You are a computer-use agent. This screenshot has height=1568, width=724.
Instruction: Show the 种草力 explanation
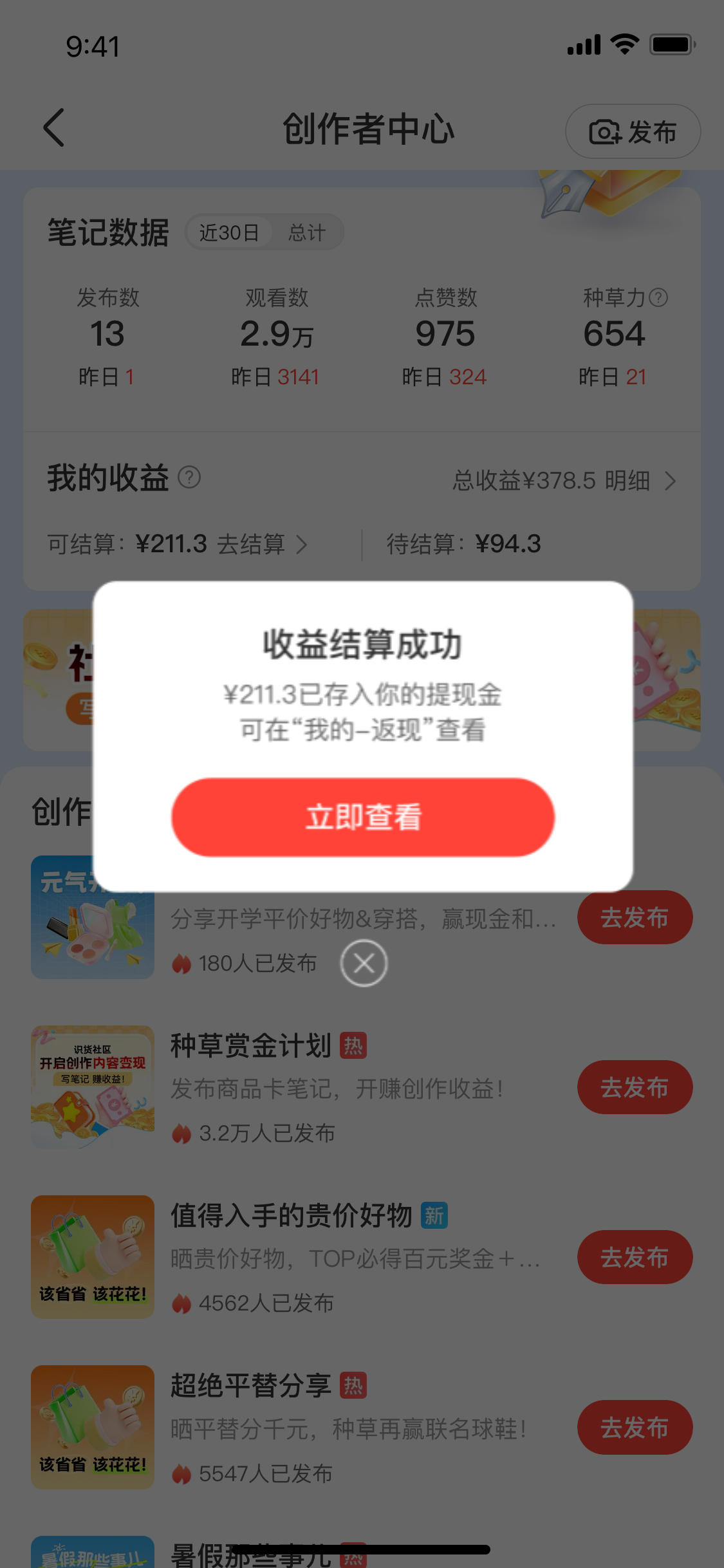pos(658,297)
